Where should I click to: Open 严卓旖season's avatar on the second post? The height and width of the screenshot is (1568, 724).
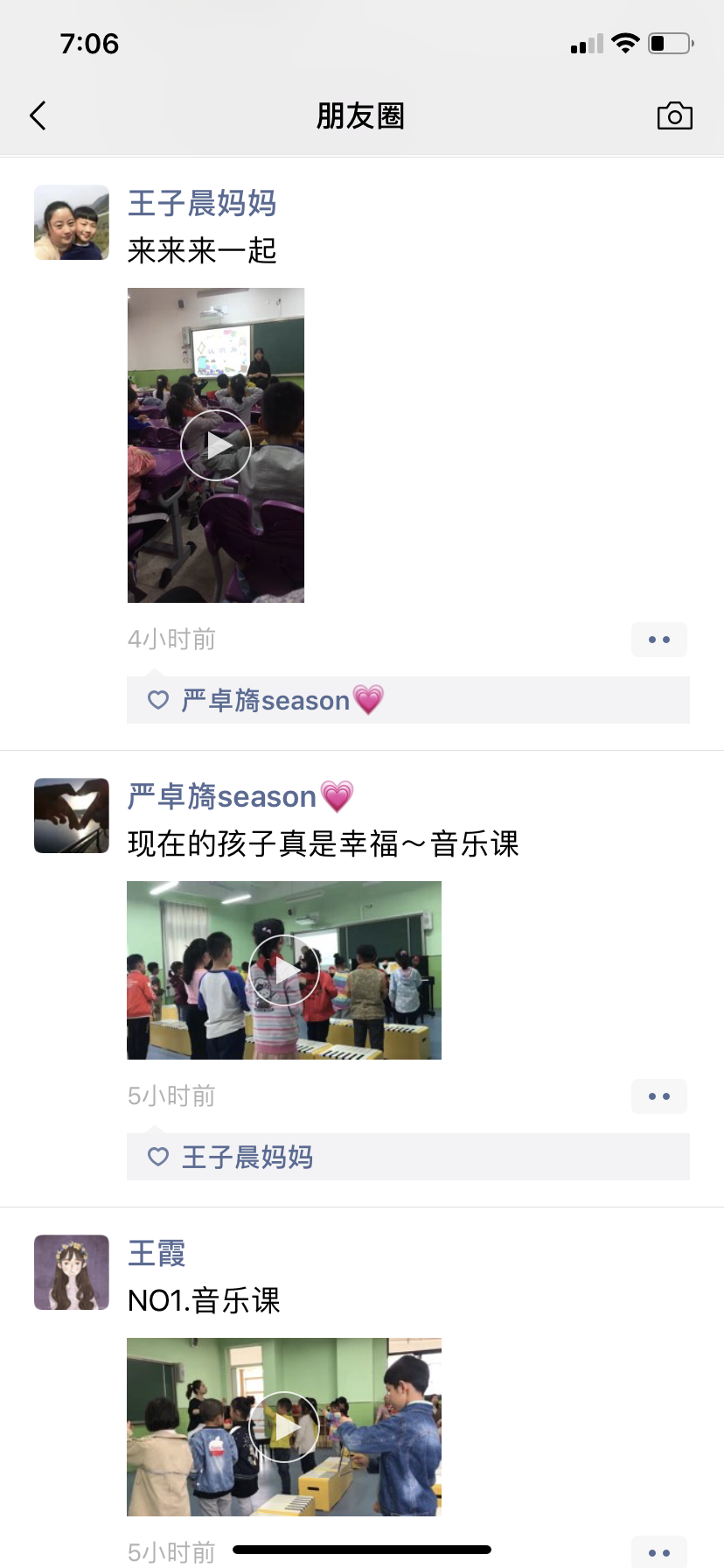(72, 815)
